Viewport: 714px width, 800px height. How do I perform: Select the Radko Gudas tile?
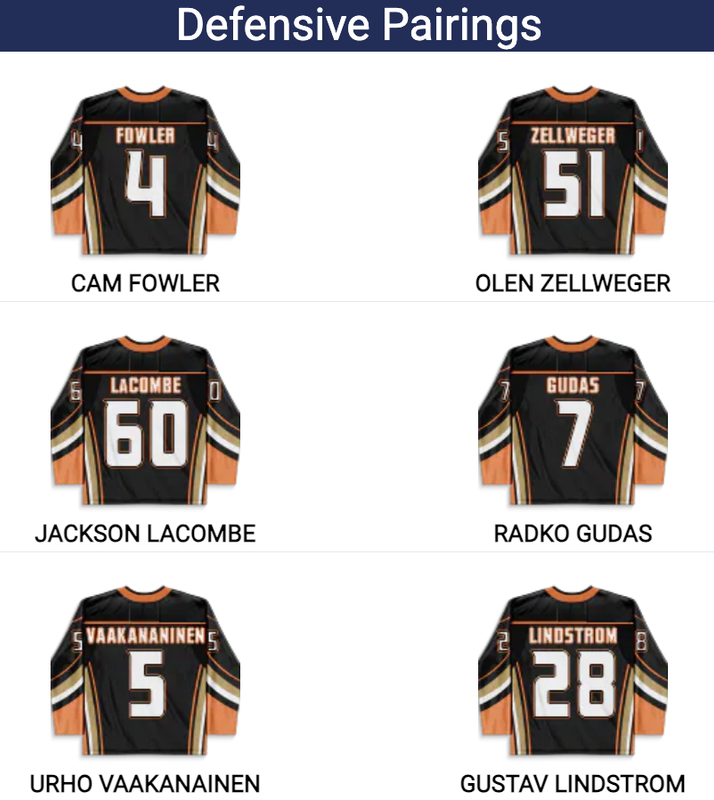pyautogui.click(x=572, y=425)
